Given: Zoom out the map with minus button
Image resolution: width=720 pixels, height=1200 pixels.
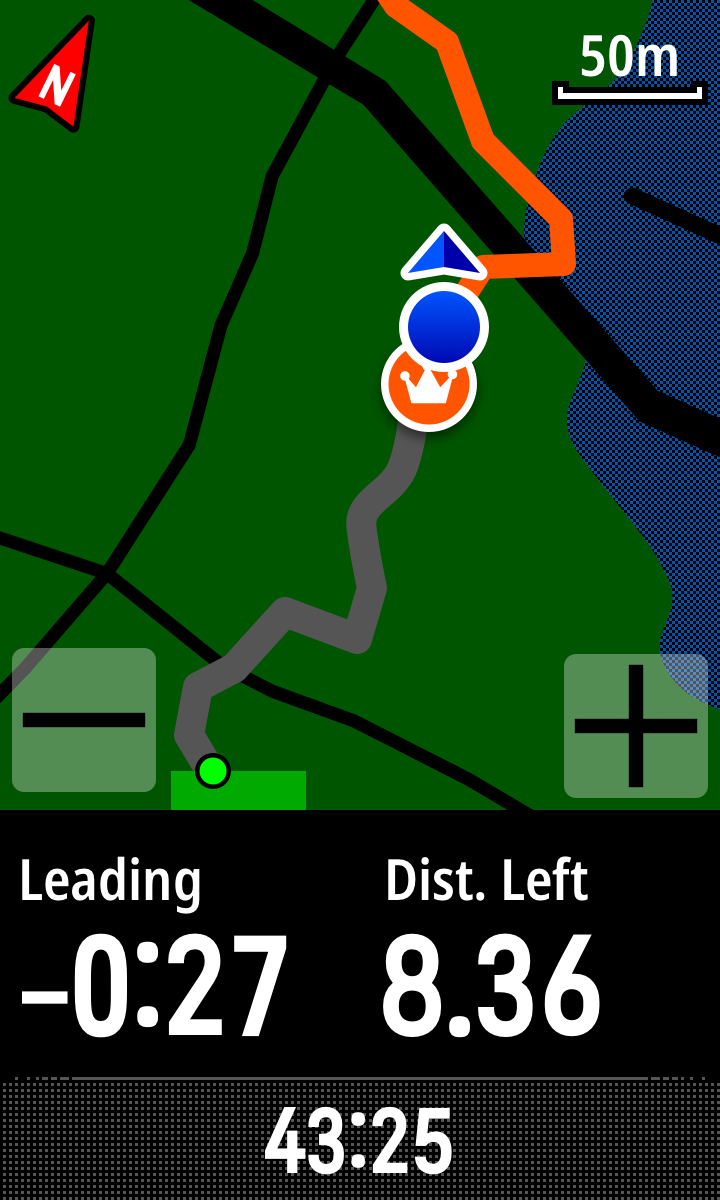Looking at the screenshot, I should [84, 720].
